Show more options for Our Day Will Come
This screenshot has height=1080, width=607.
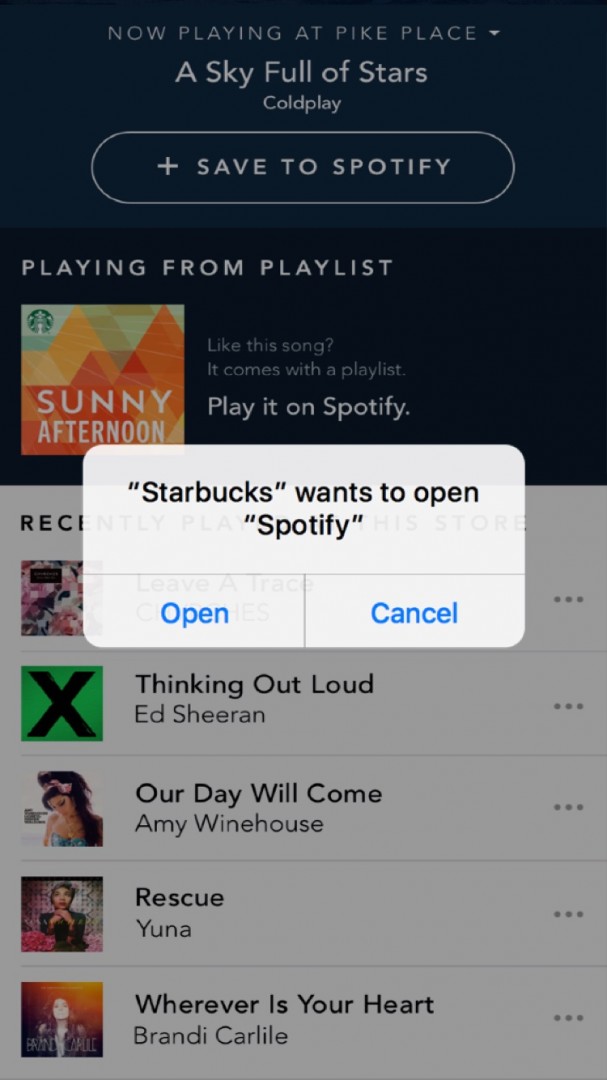568,807
